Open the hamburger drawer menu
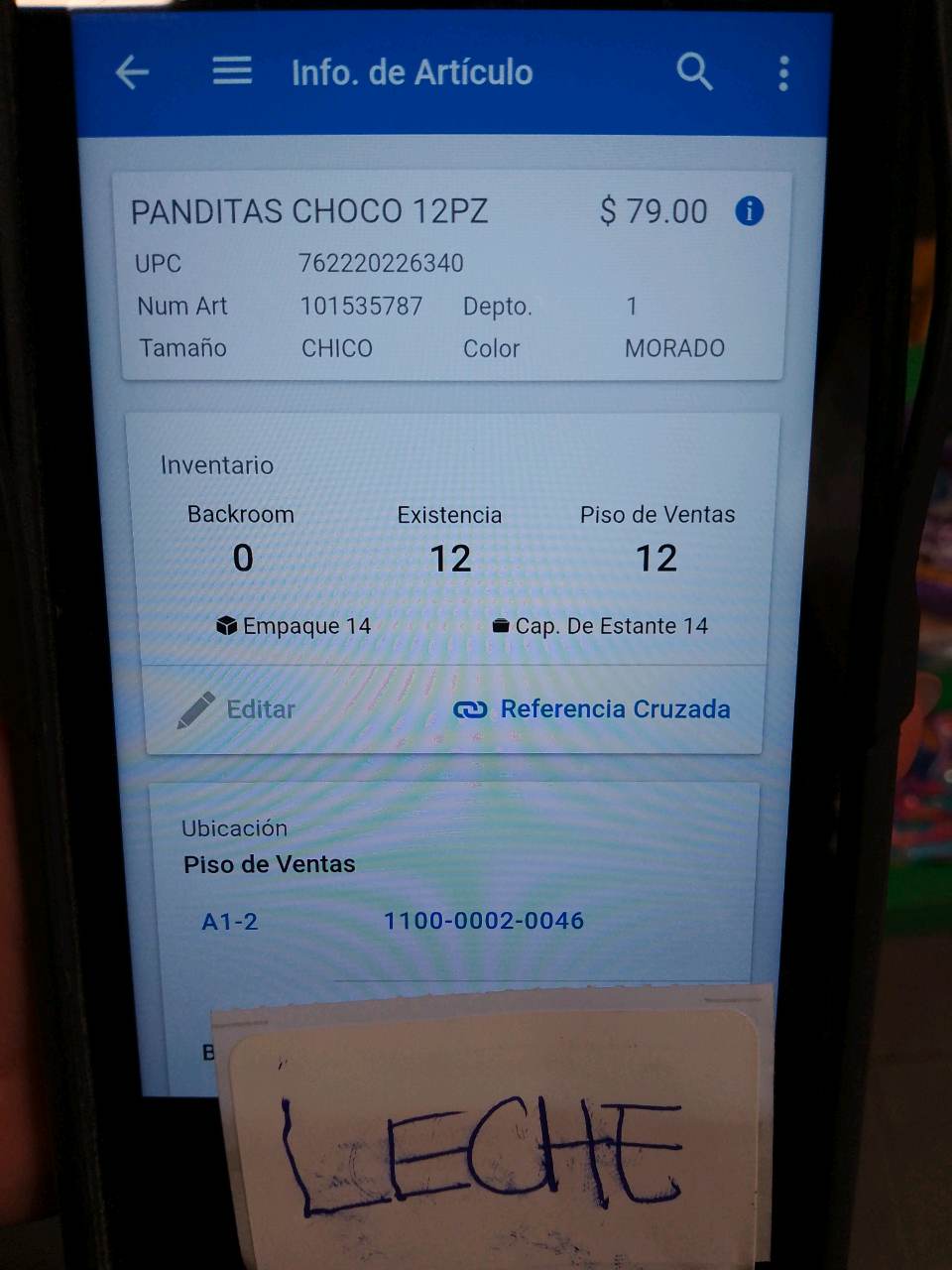The height and width of the screenshot is (1270, 952). (x=232, y=70)
